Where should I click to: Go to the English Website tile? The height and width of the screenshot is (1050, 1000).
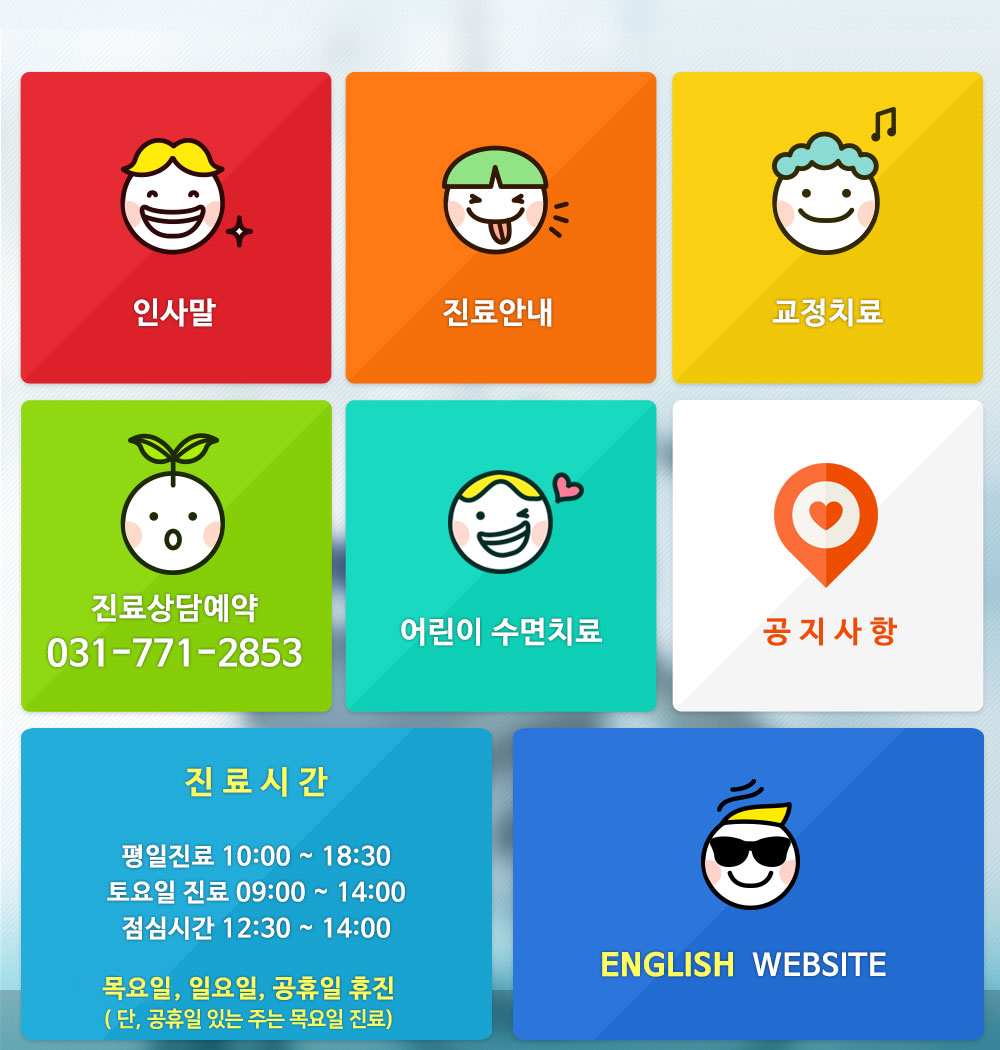[x=747, y=884]
